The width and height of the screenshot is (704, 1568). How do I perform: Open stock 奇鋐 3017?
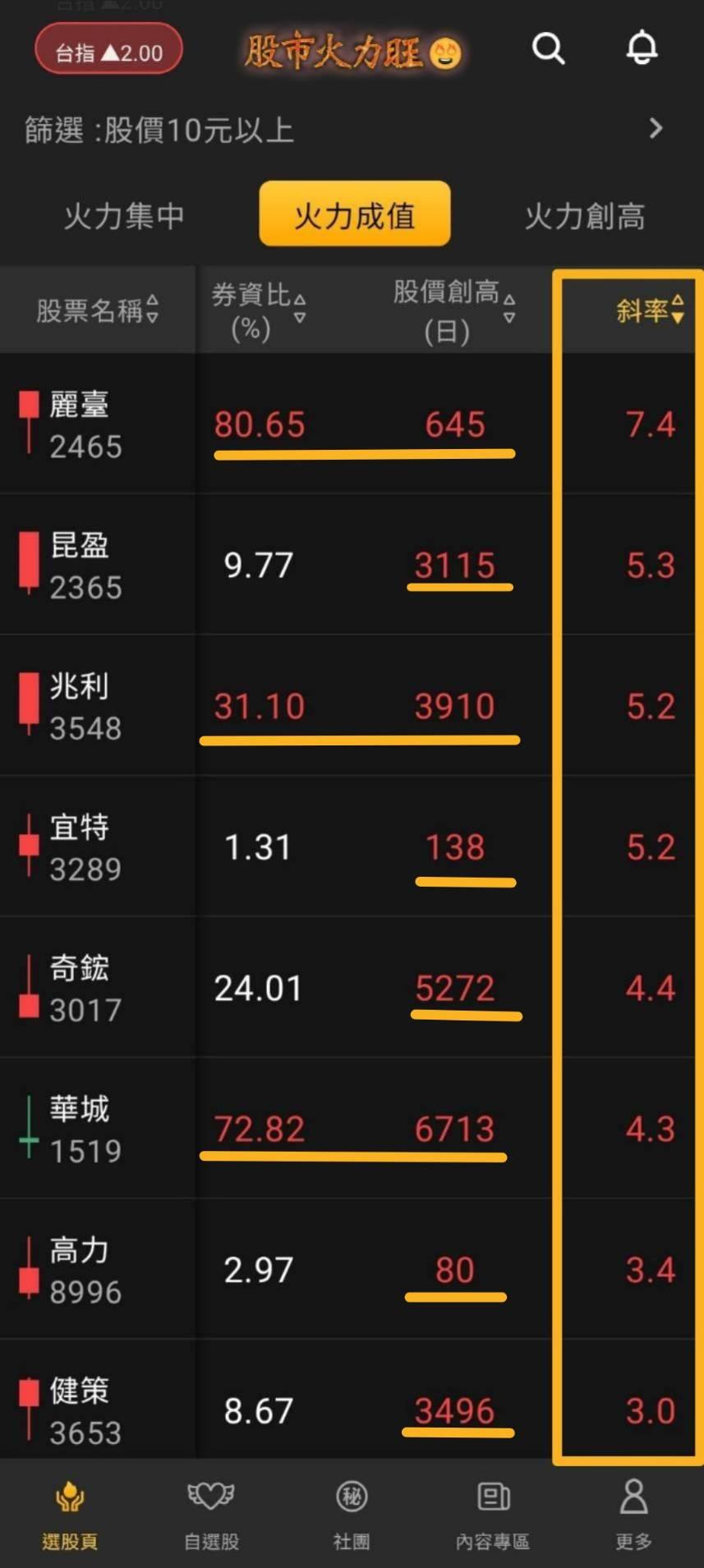click(x=352, y=988)
